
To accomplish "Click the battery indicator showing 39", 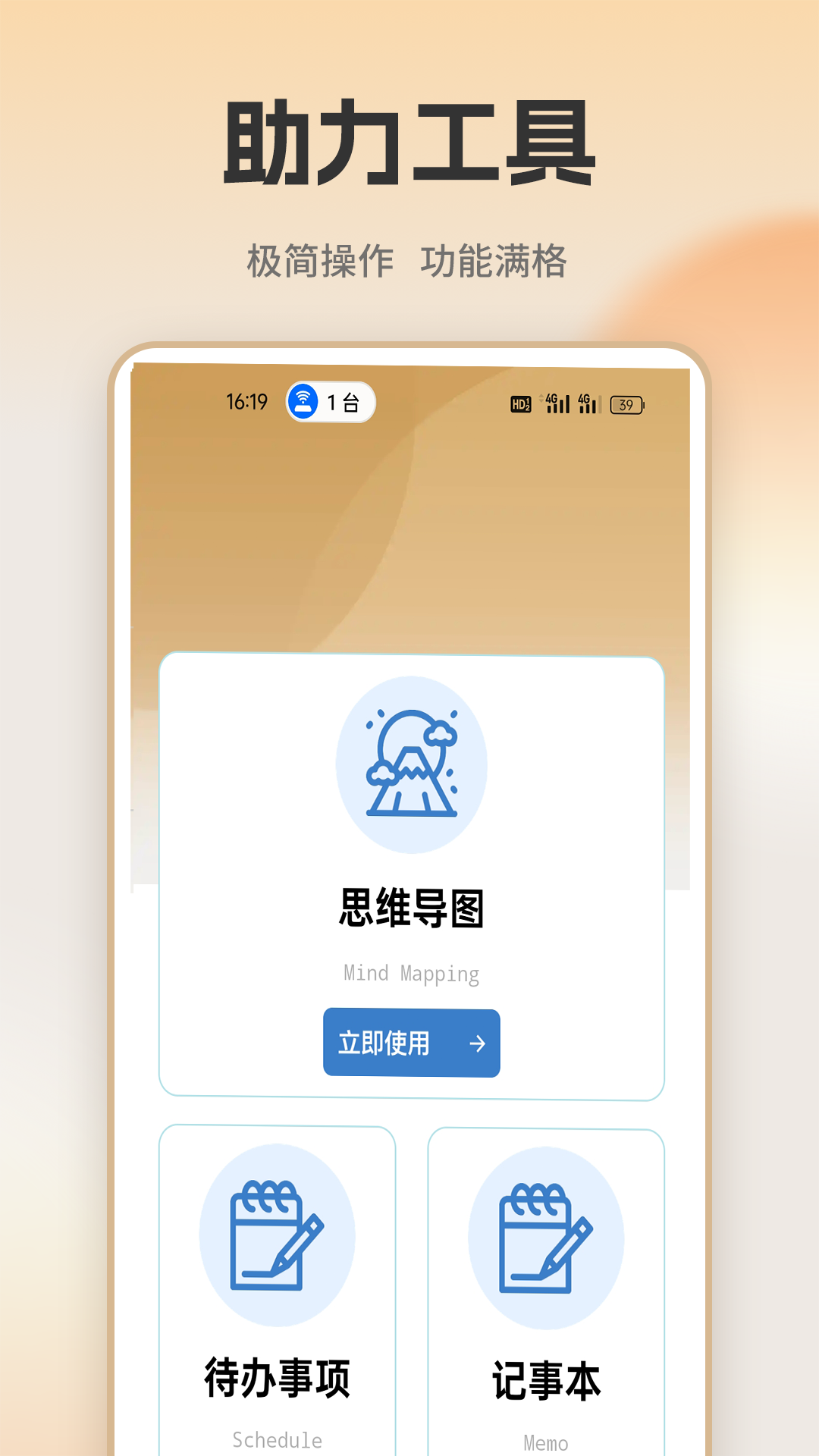I will (626, 403).
